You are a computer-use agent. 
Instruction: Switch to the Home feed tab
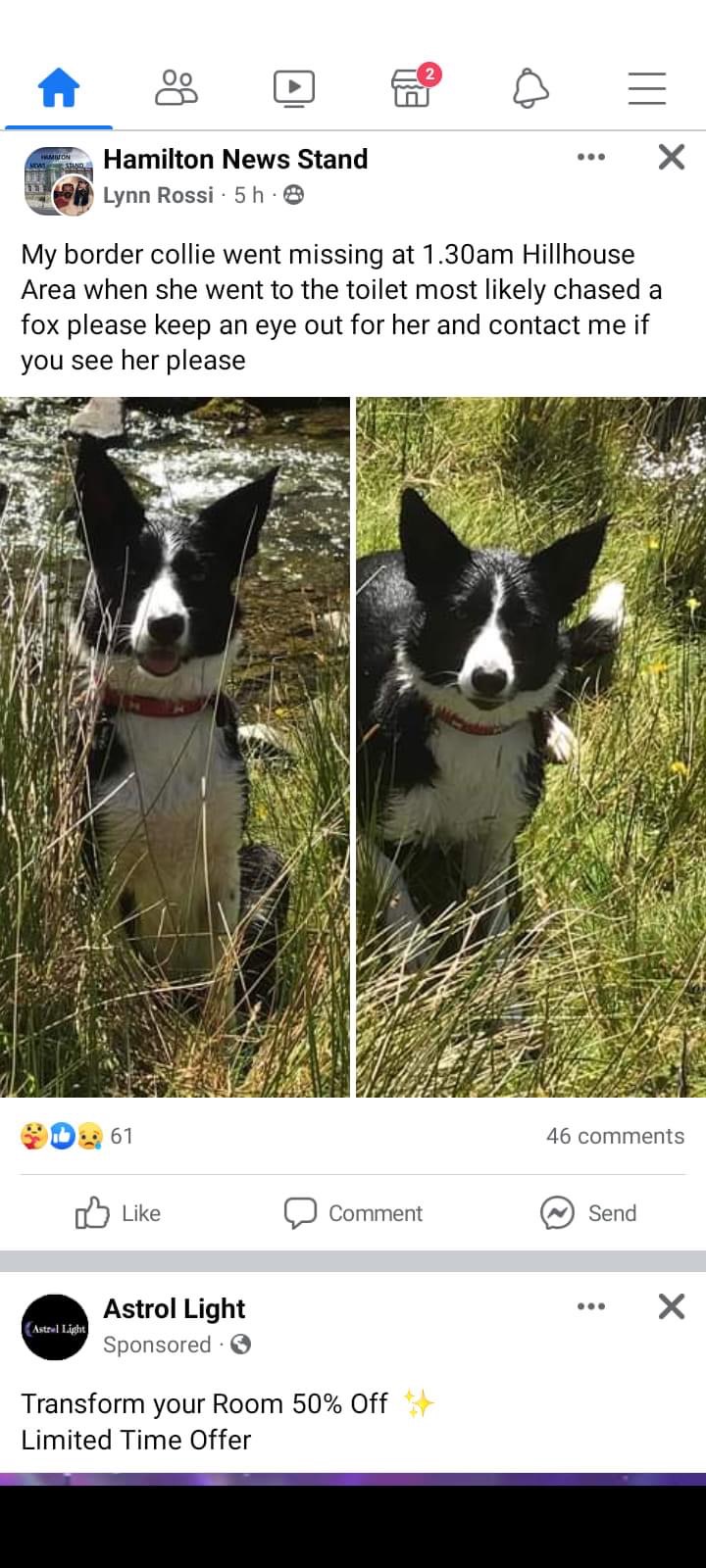click(59, 88)
